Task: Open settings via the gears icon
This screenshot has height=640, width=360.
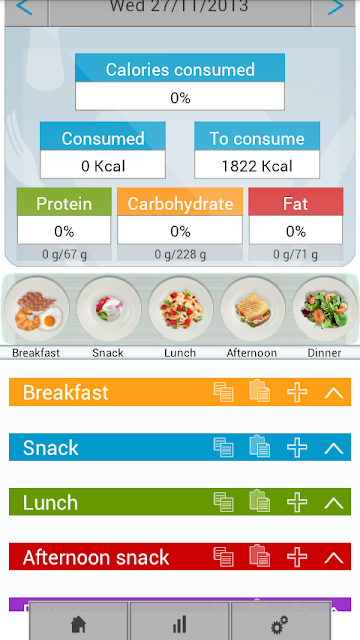Action: pos(280,624)
